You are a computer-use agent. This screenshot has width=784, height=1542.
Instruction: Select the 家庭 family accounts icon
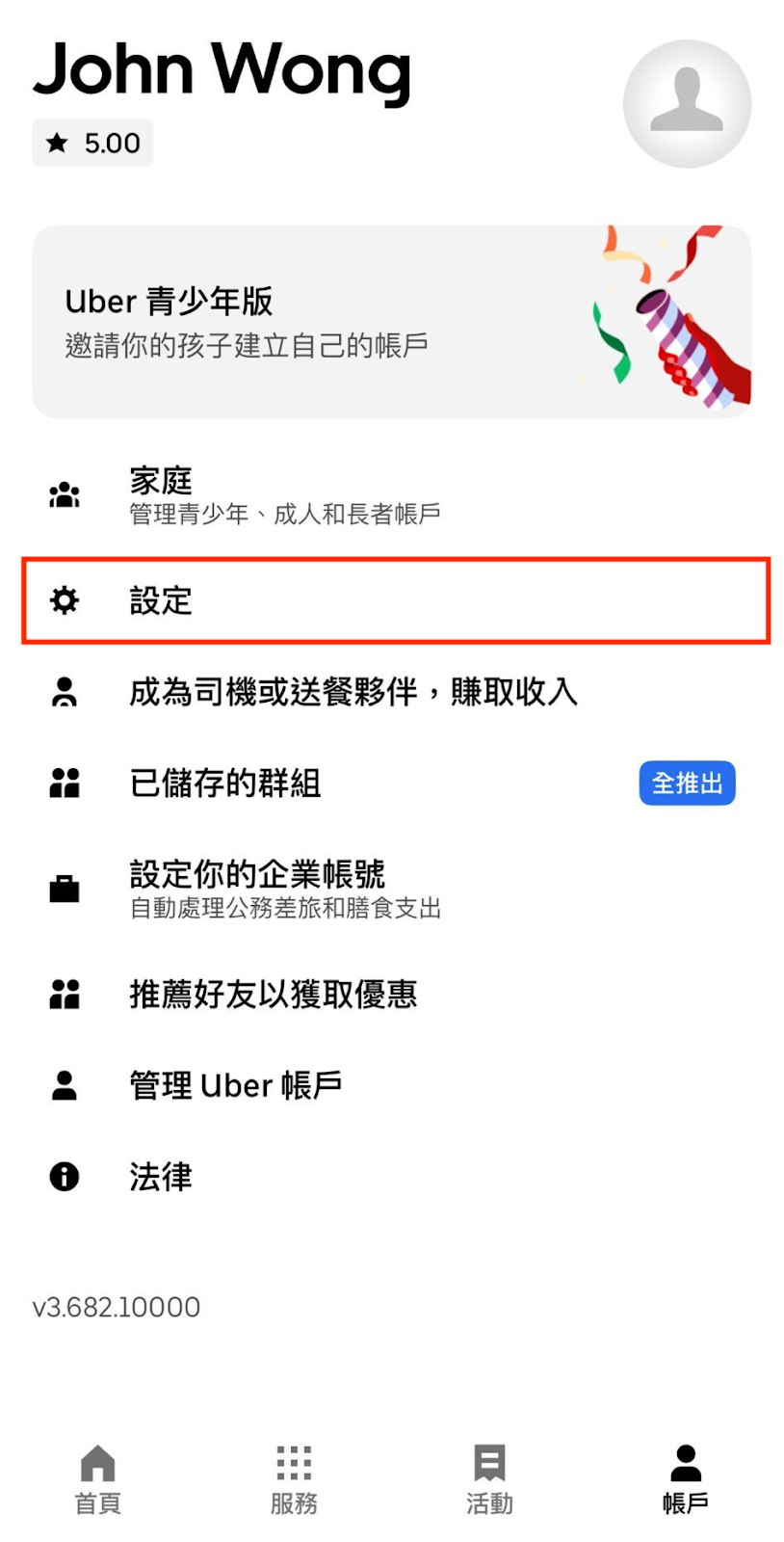pyautogui.click(x=64, y=494)
